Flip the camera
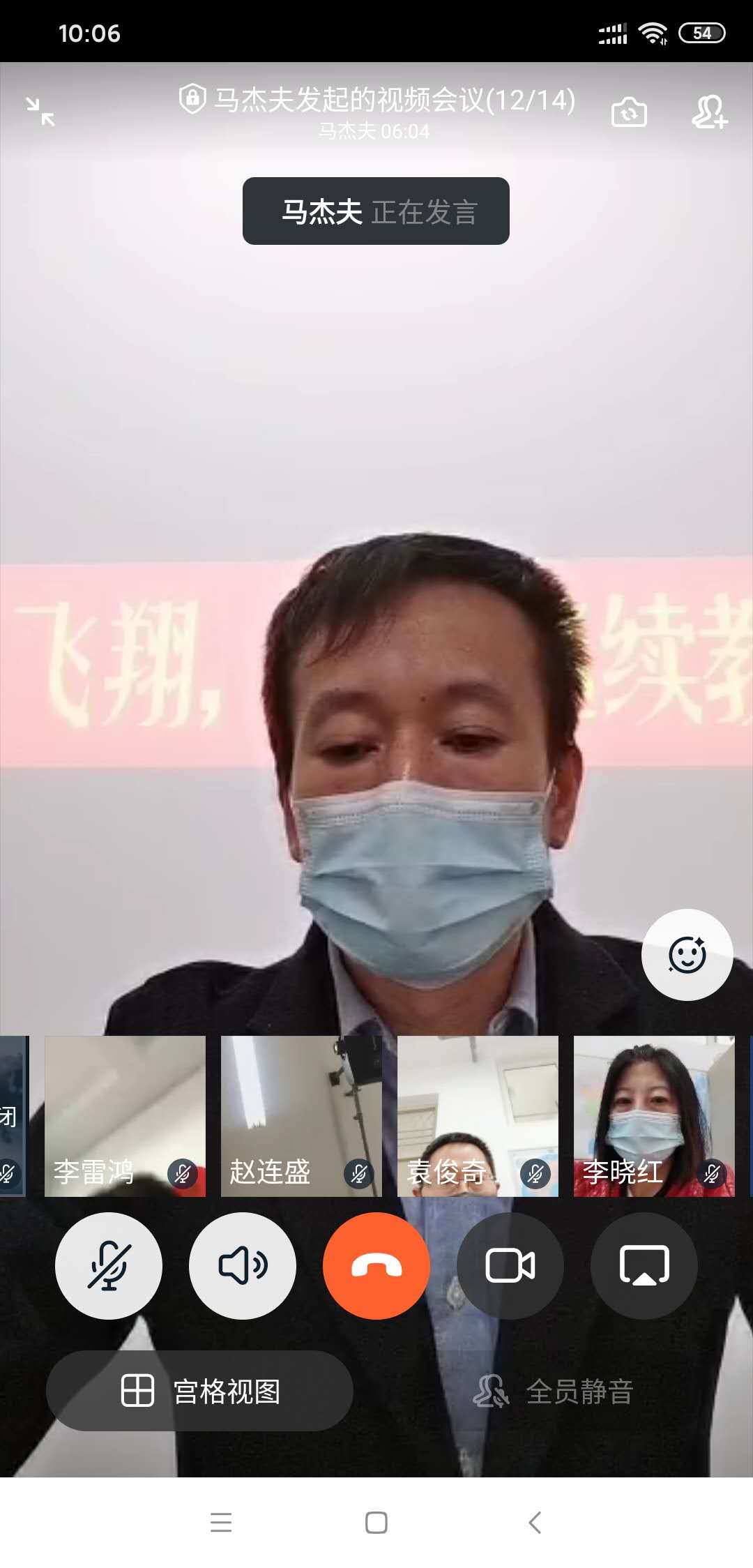The height and width of the screenshot is (1568, 753). click(629, 112)
